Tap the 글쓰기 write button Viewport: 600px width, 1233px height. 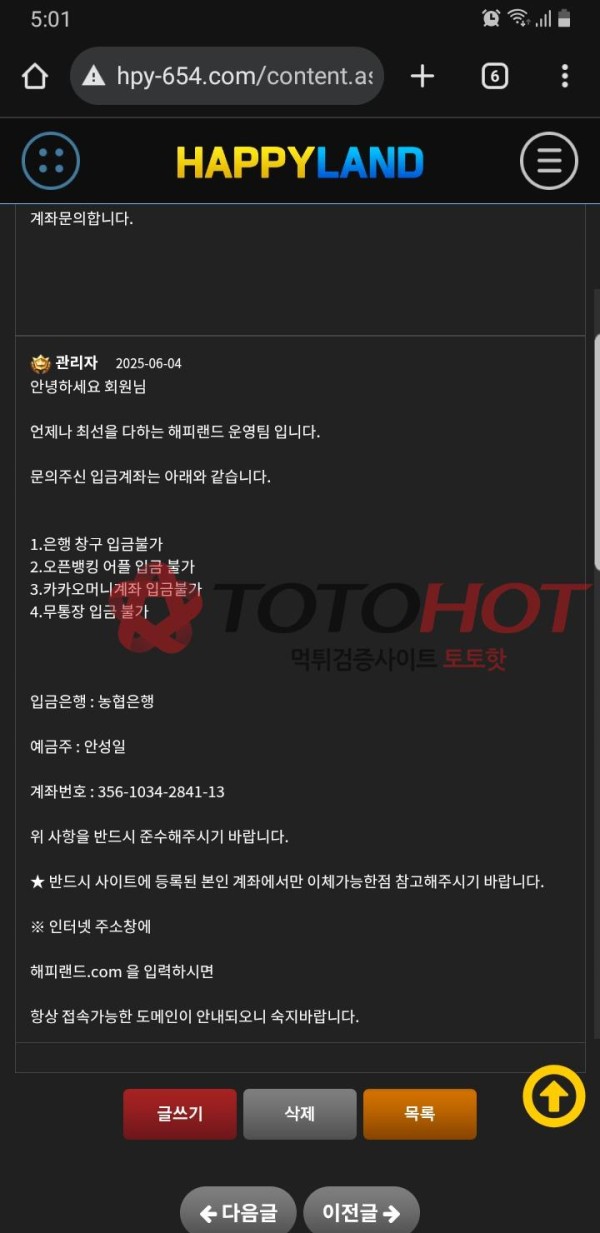pos(180,1114)
